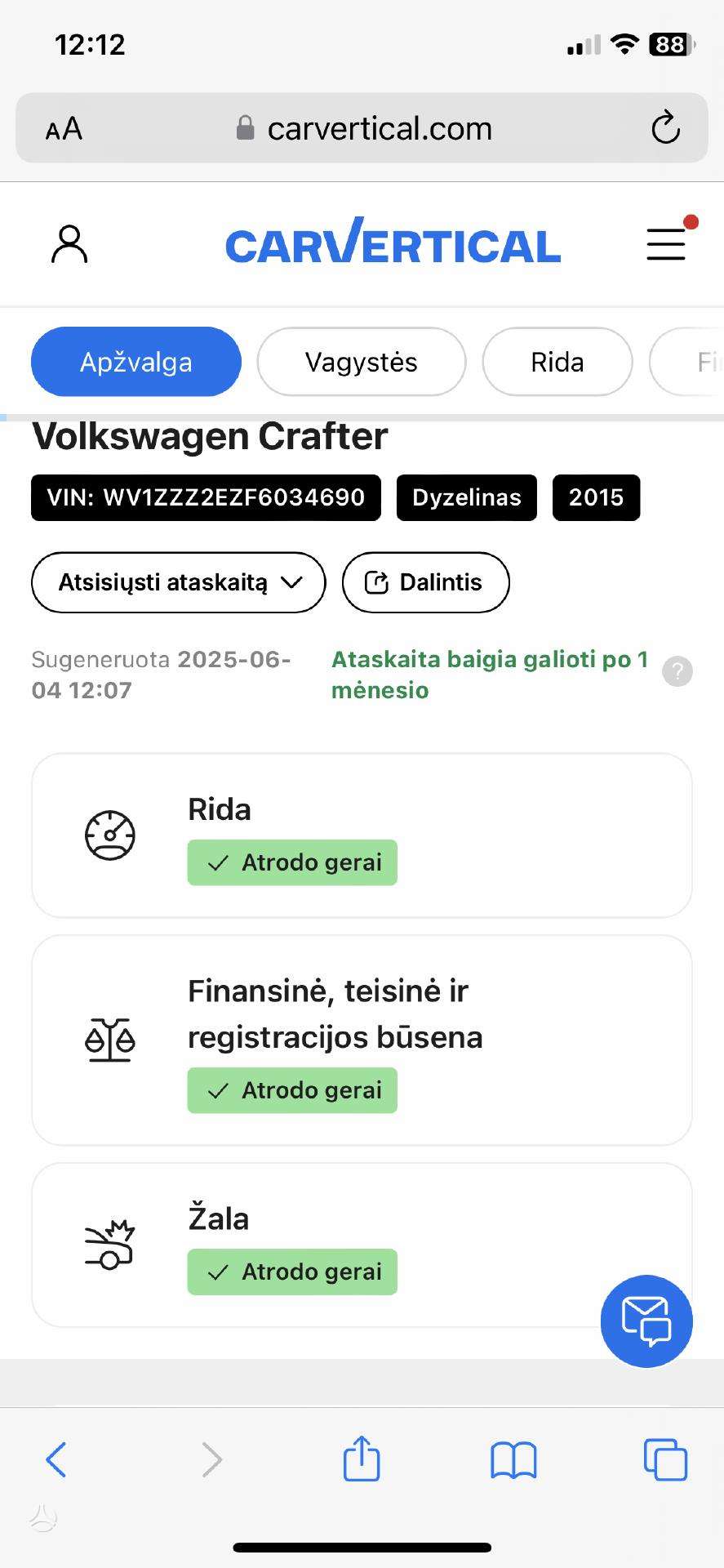This screenshot has height=1568, width=724.
Task: Open the report expiry help icon
Action: (677, 672)
